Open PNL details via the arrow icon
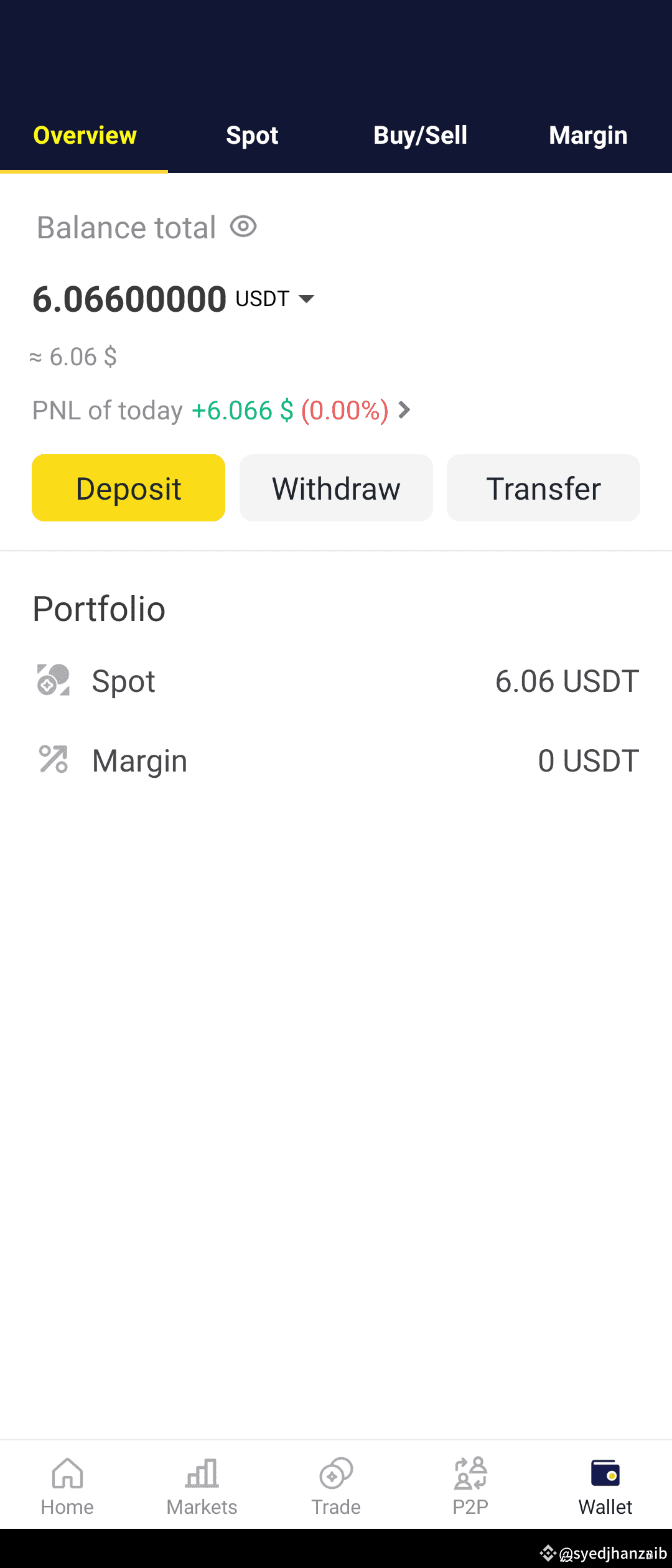 point(404,410)
